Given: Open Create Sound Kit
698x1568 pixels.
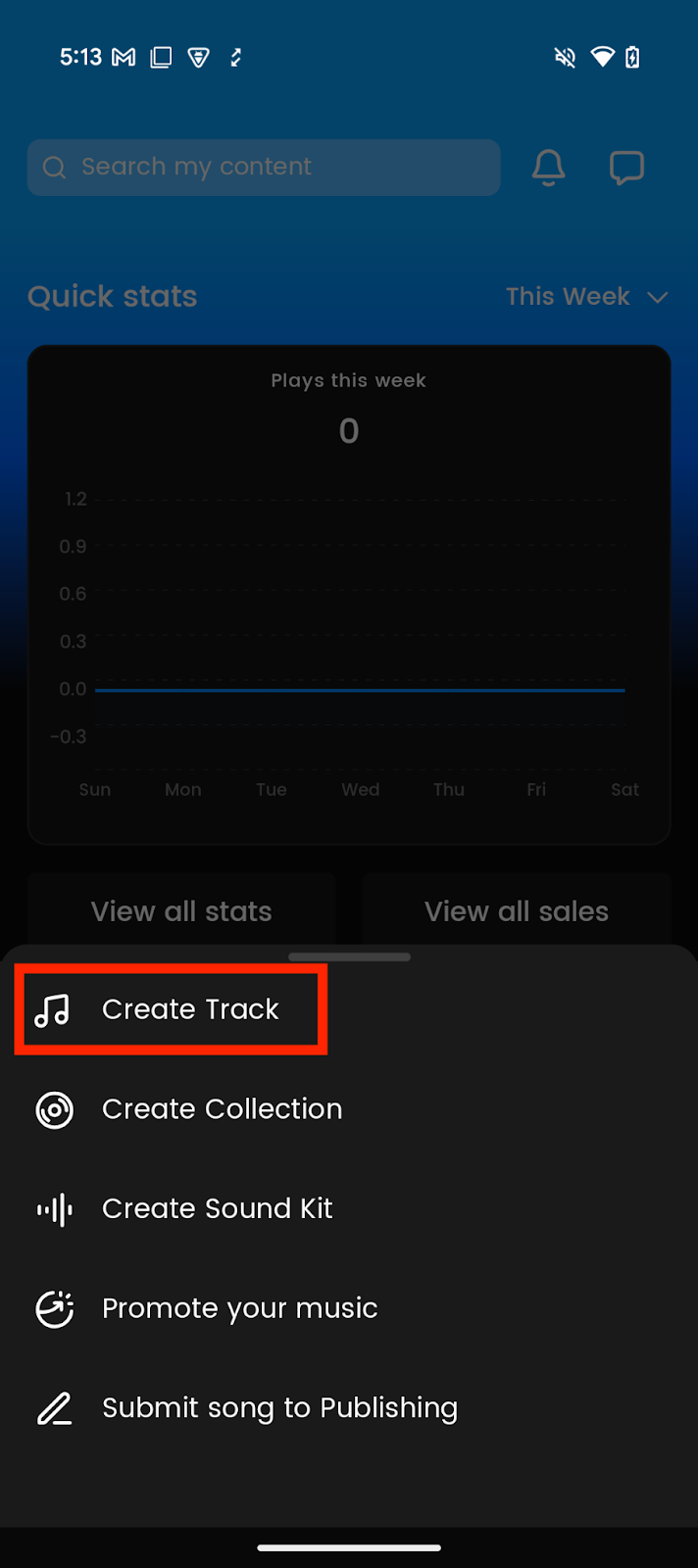Looking at the screenshot, I should (217, 1209).
